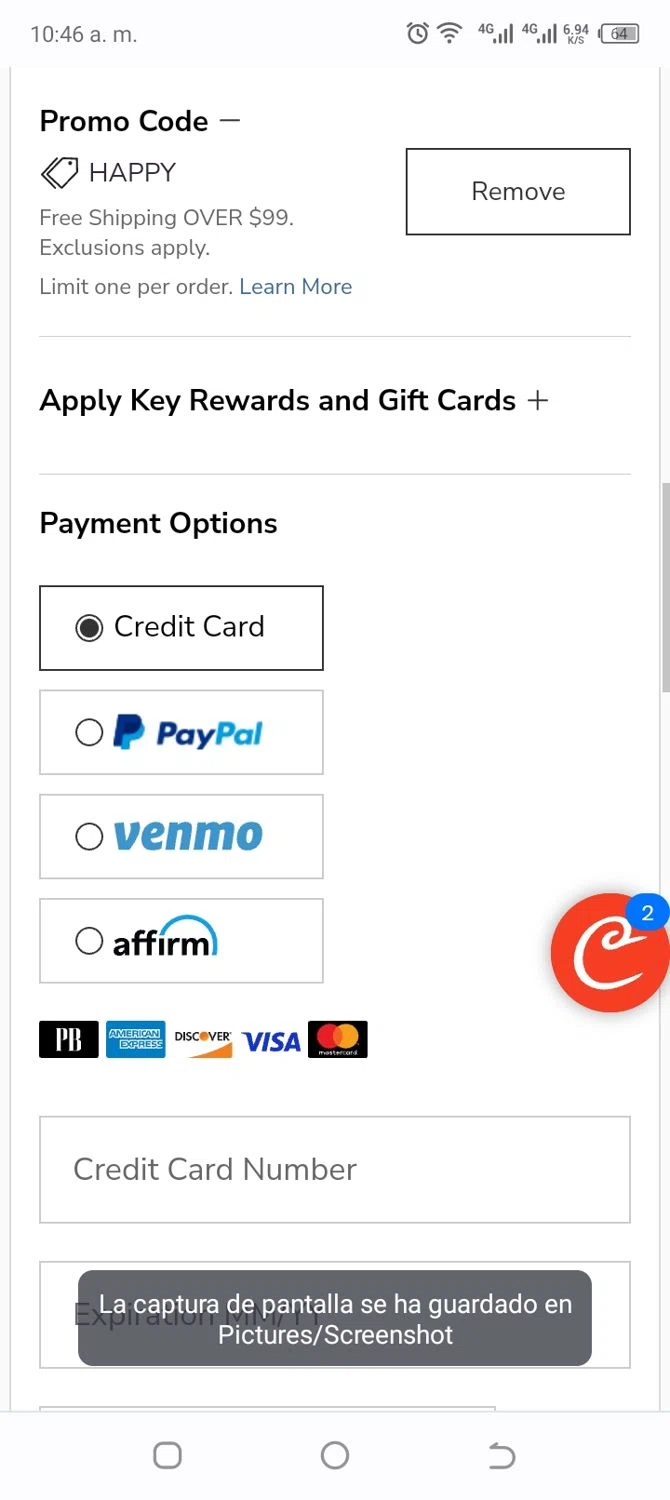Pick Venmo as payment option
The image size is (670, 1500).
click(x=90, y=837)
